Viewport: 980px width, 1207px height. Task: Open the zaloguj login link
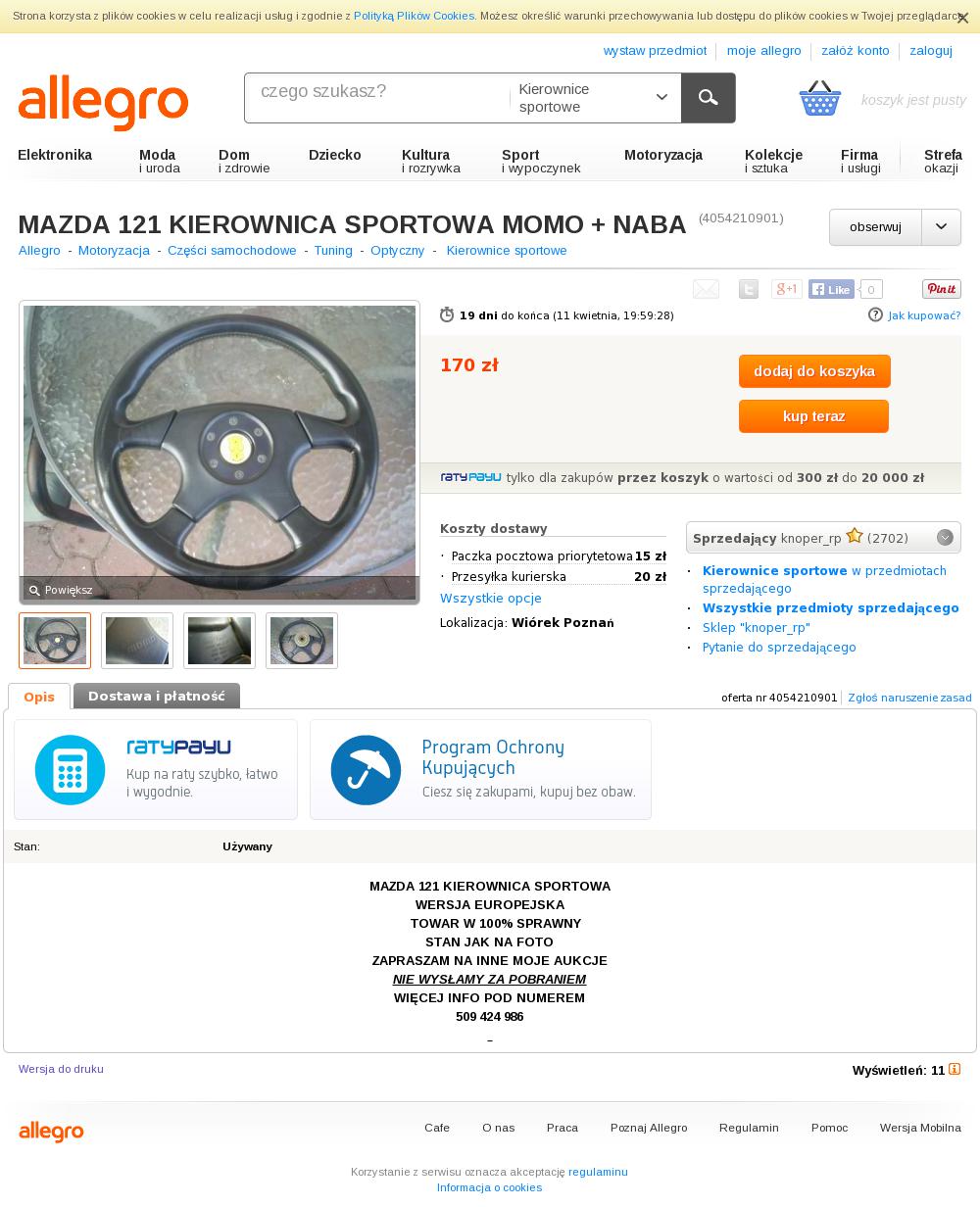pyautogui.click(x=930, y=51)
